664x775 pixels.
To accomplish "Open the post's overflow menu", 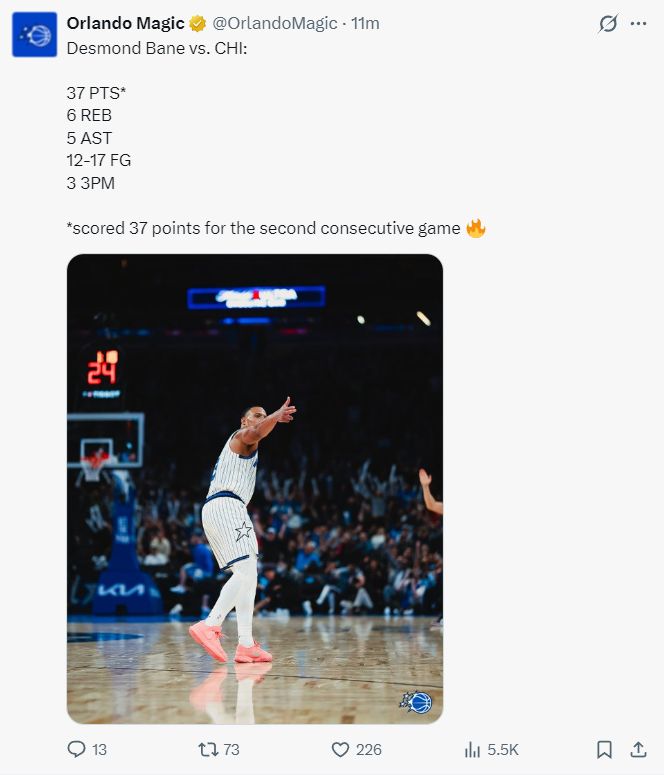I will pos(638,24).
